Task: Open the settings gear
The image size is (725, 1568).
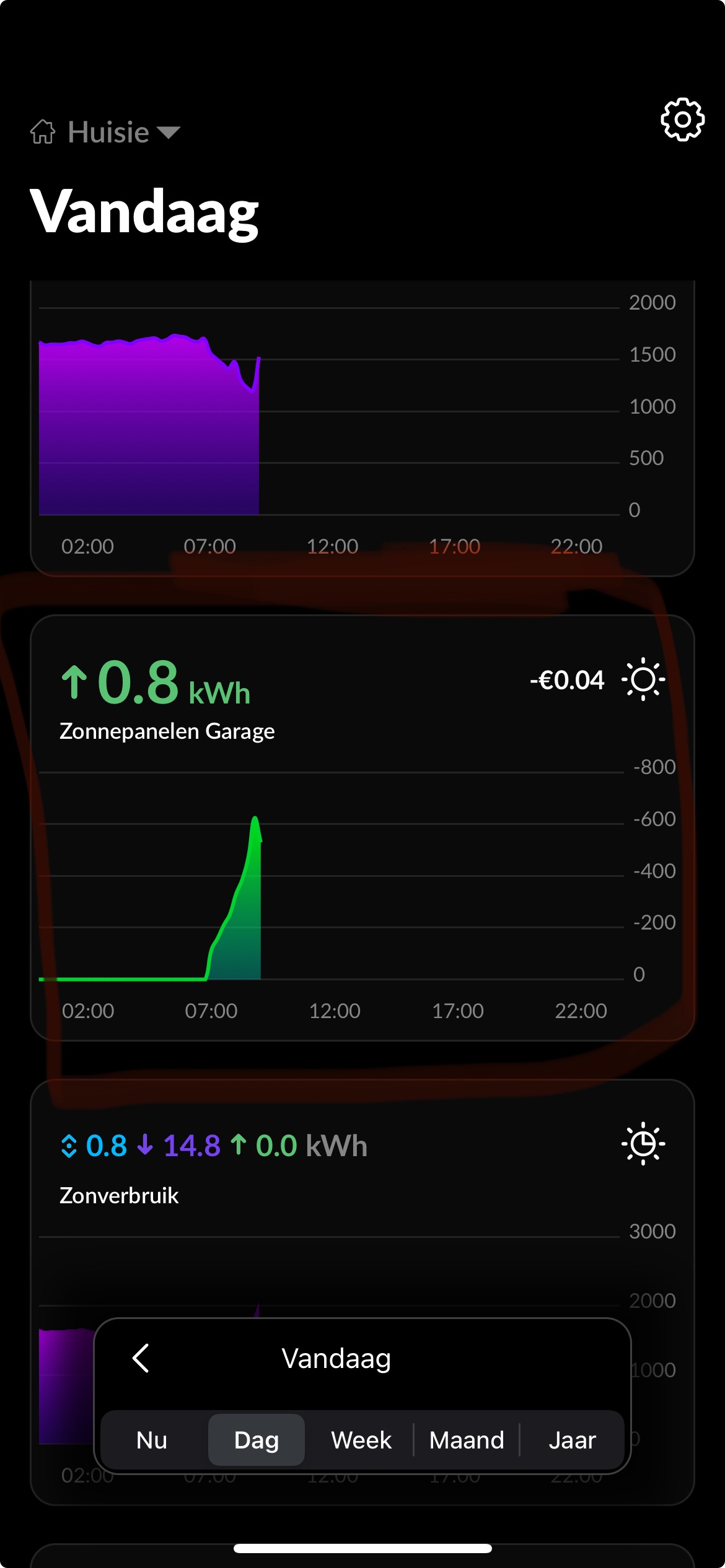Action: click(x=682, y=120)
